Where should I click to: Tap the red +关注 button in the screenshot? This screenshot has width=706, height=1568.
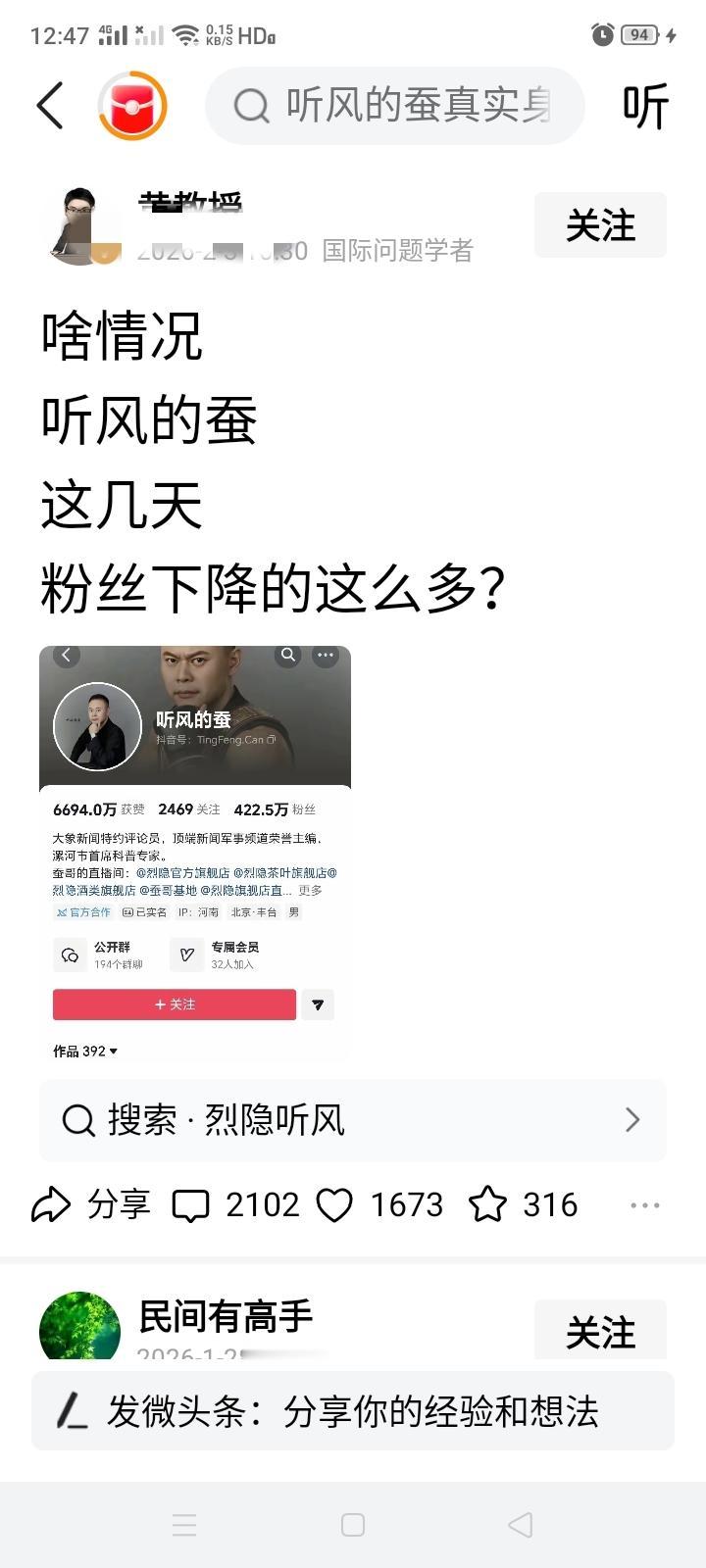click(x=175, y=1004)
